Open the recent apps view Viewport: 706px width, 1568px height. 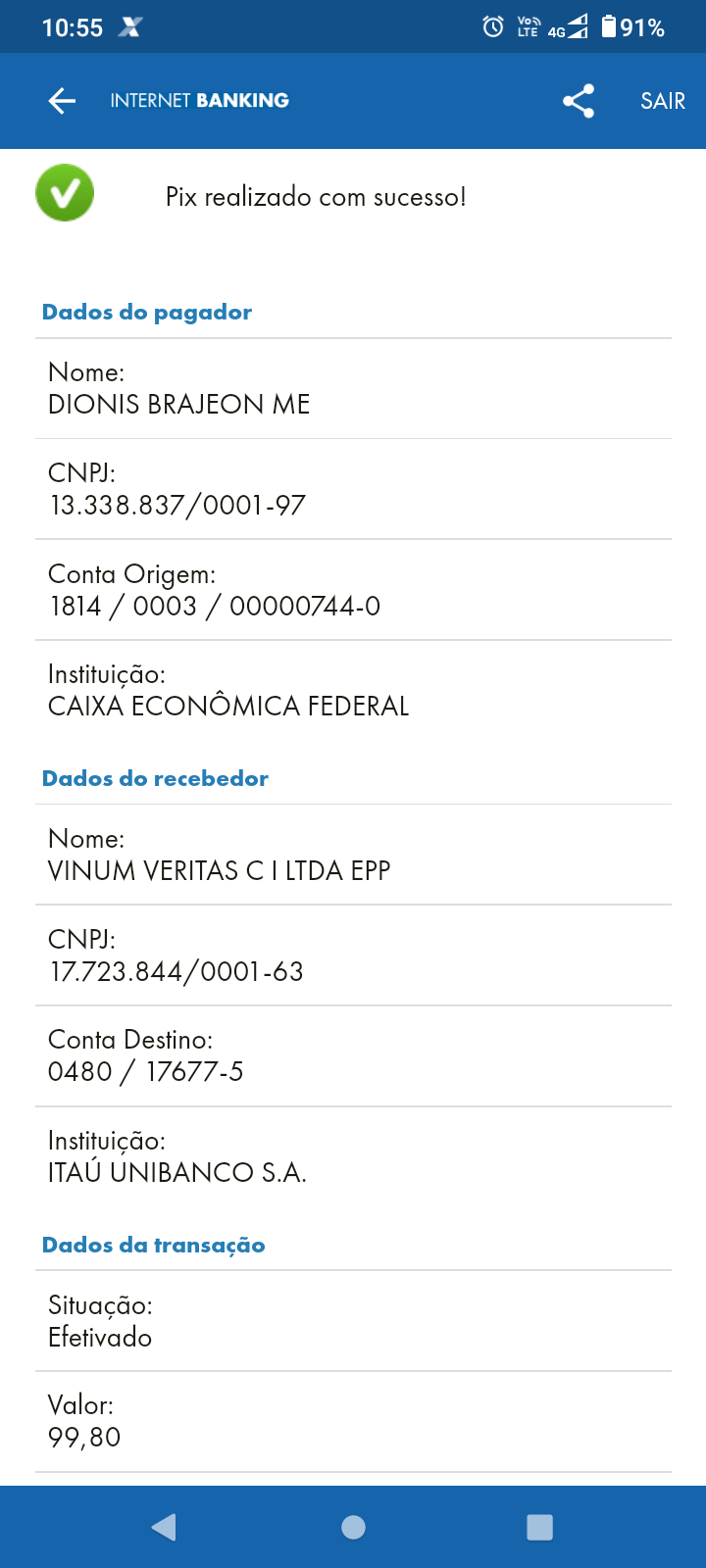pos(539,1527)
